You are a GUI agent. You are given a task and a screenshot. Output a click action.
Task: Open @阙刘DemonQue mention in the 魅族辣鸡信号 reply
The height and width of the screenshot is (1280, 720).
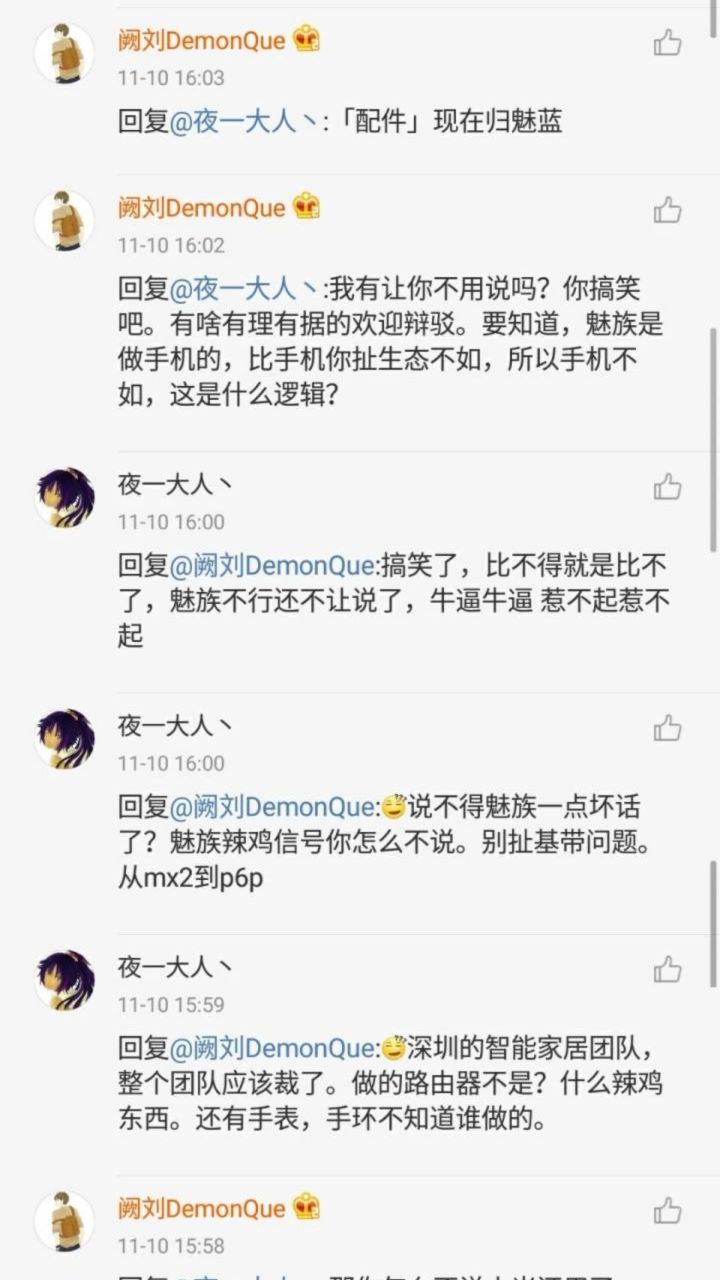[271, 807]
